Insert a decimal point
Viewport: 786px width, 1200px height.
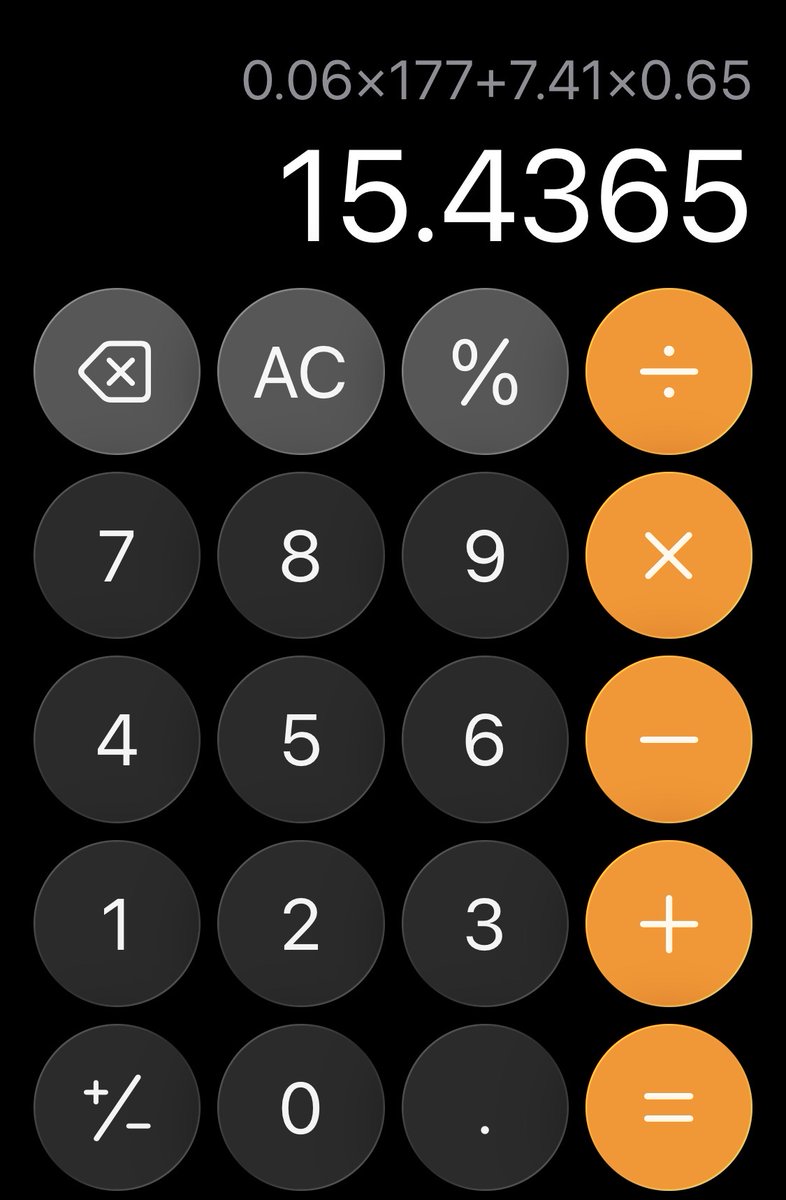pos(484,1109)
